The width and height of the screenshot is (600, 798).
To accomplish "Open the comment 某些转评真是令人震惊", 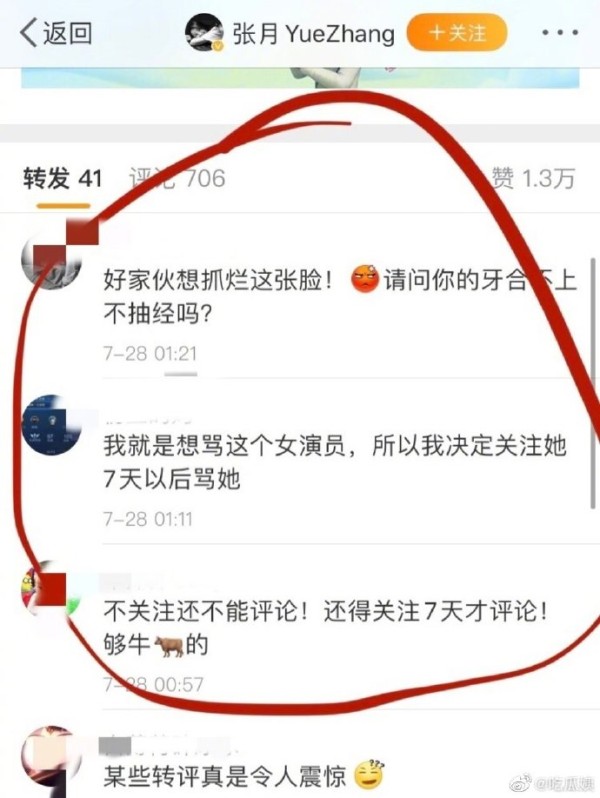I will tap(240, 773).
